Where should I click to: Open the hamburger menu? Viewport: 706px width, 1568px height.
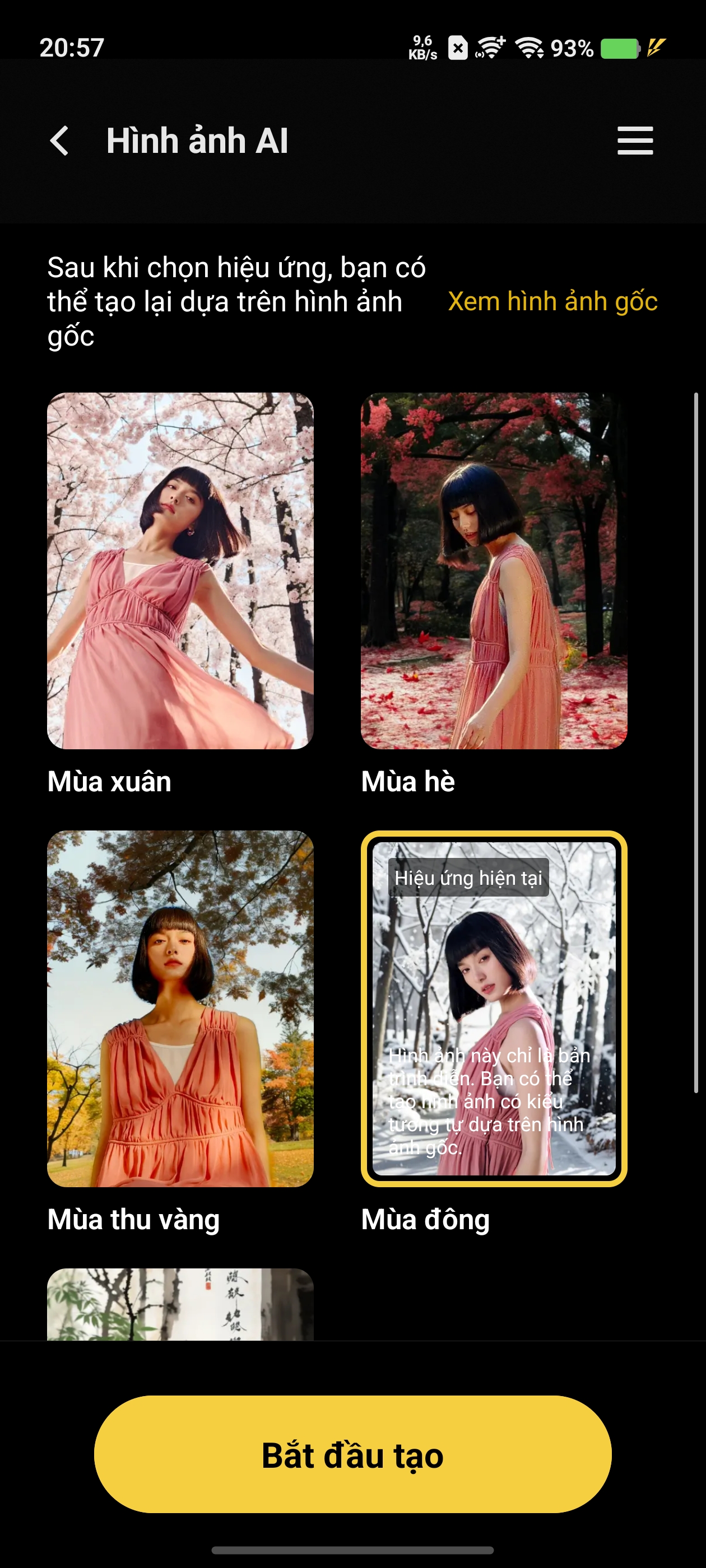(x=635, y=141)
